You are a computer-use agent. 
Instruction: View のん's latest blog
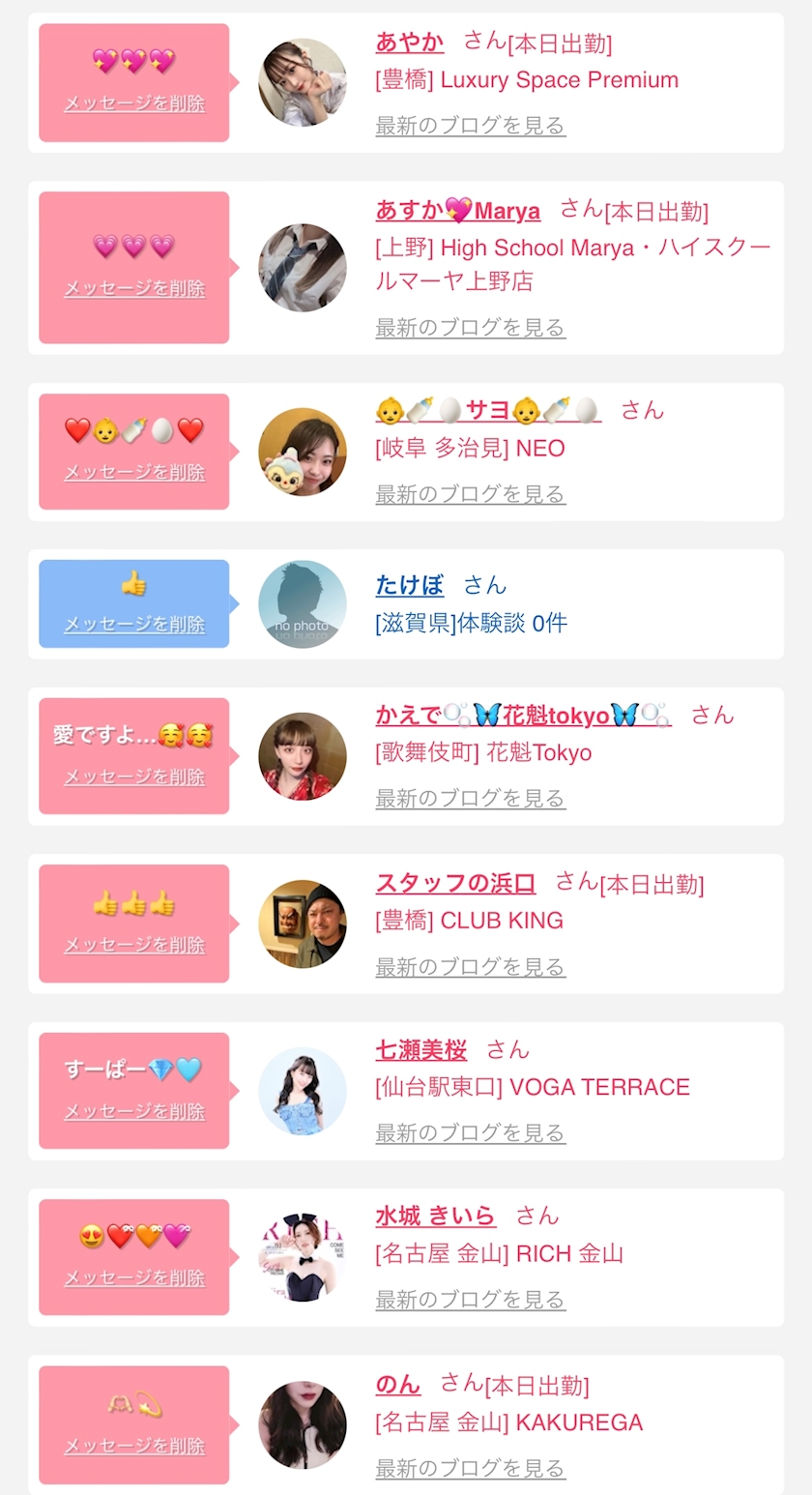470,1468
